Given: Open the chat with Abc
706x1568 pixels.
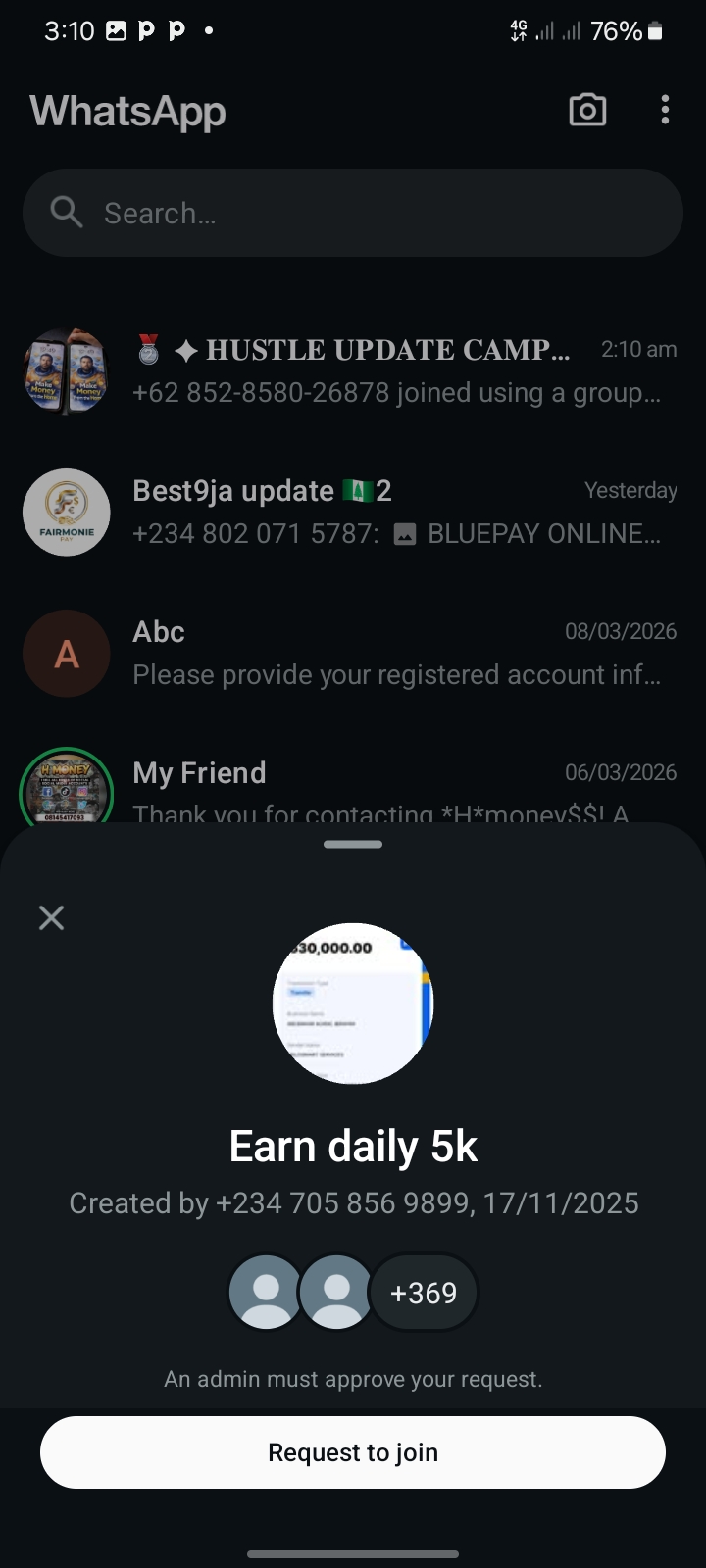Looking at the screenshot, I should tap(392, 653).
